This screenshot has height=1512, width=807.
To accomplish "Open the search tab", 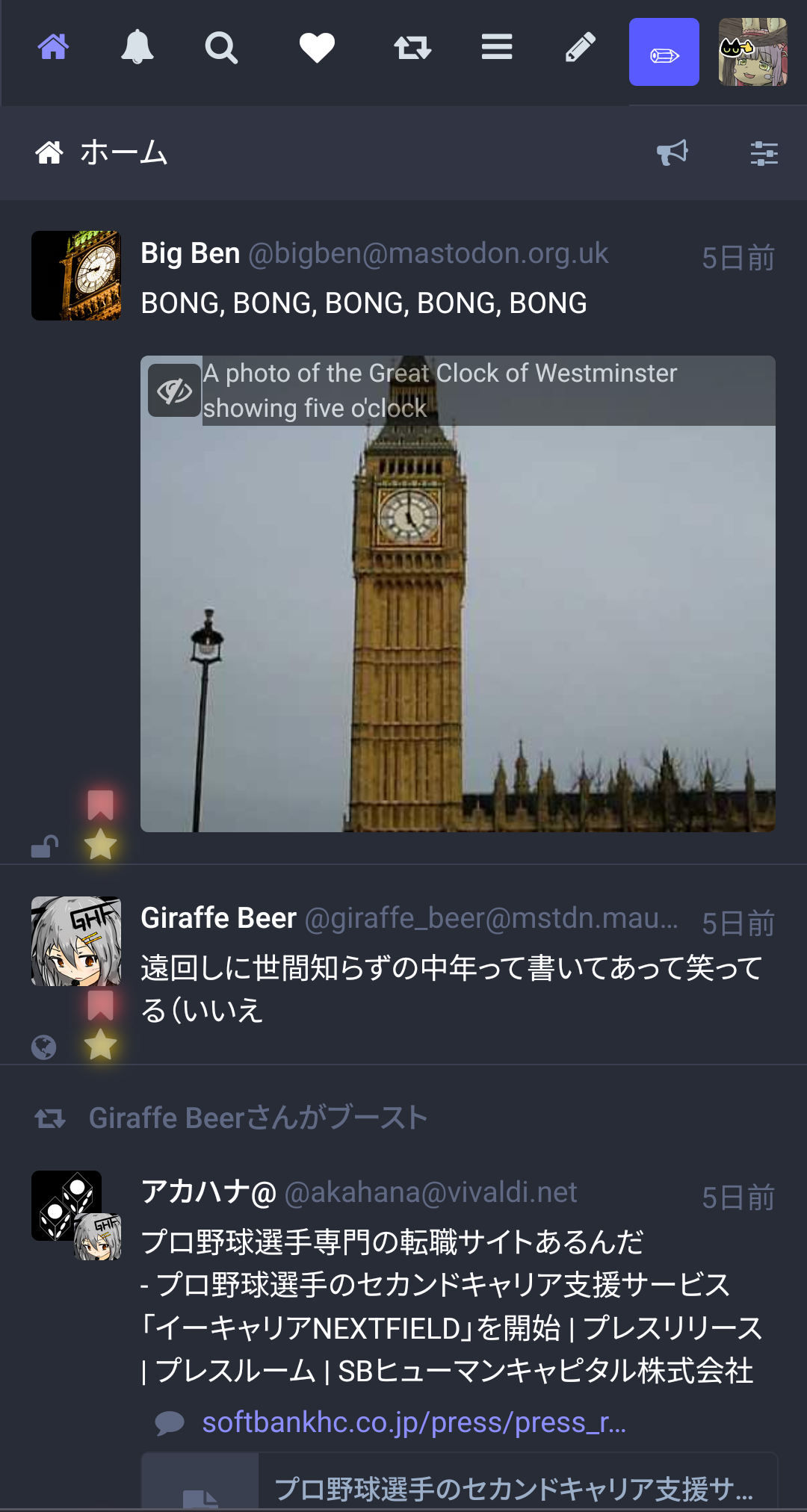I will pos(221,48).
